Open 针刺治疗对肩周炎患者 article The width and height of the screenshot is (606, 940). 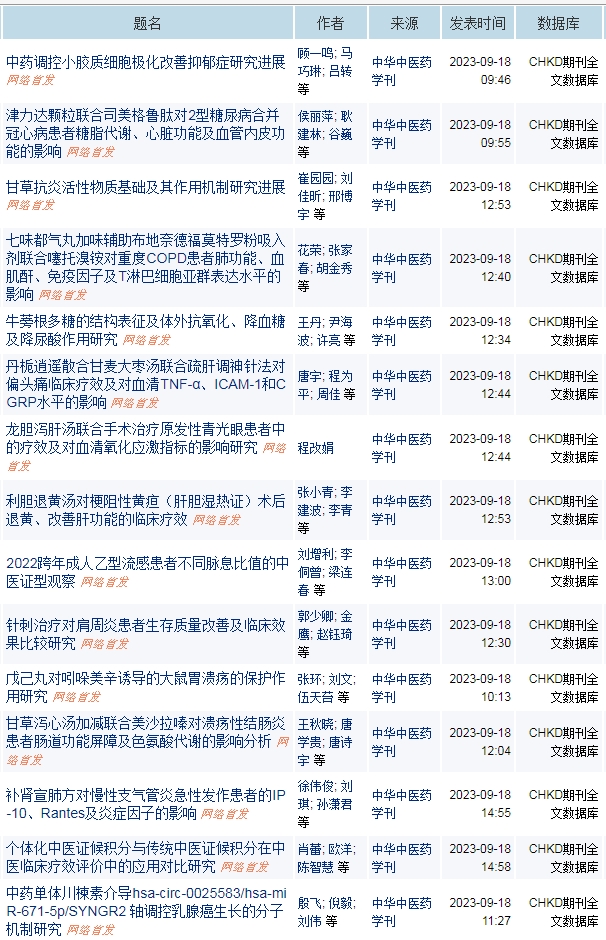click(144, 625)
